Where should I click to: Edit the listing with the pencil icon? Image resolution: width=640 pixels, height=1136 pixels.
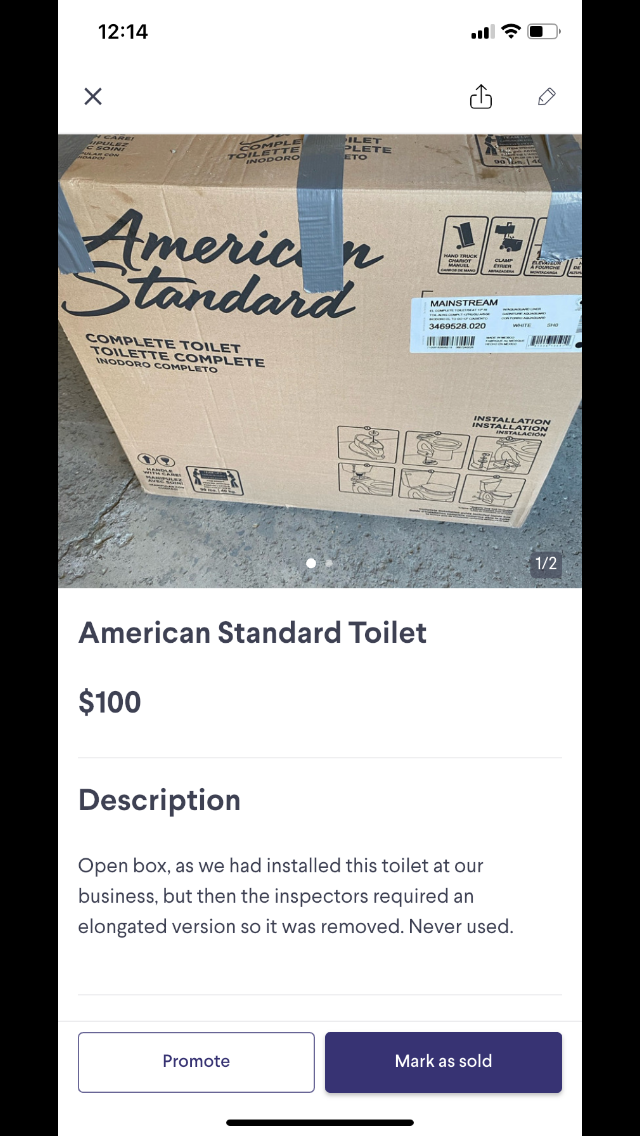pyautogui.click(x=547, y=96)
